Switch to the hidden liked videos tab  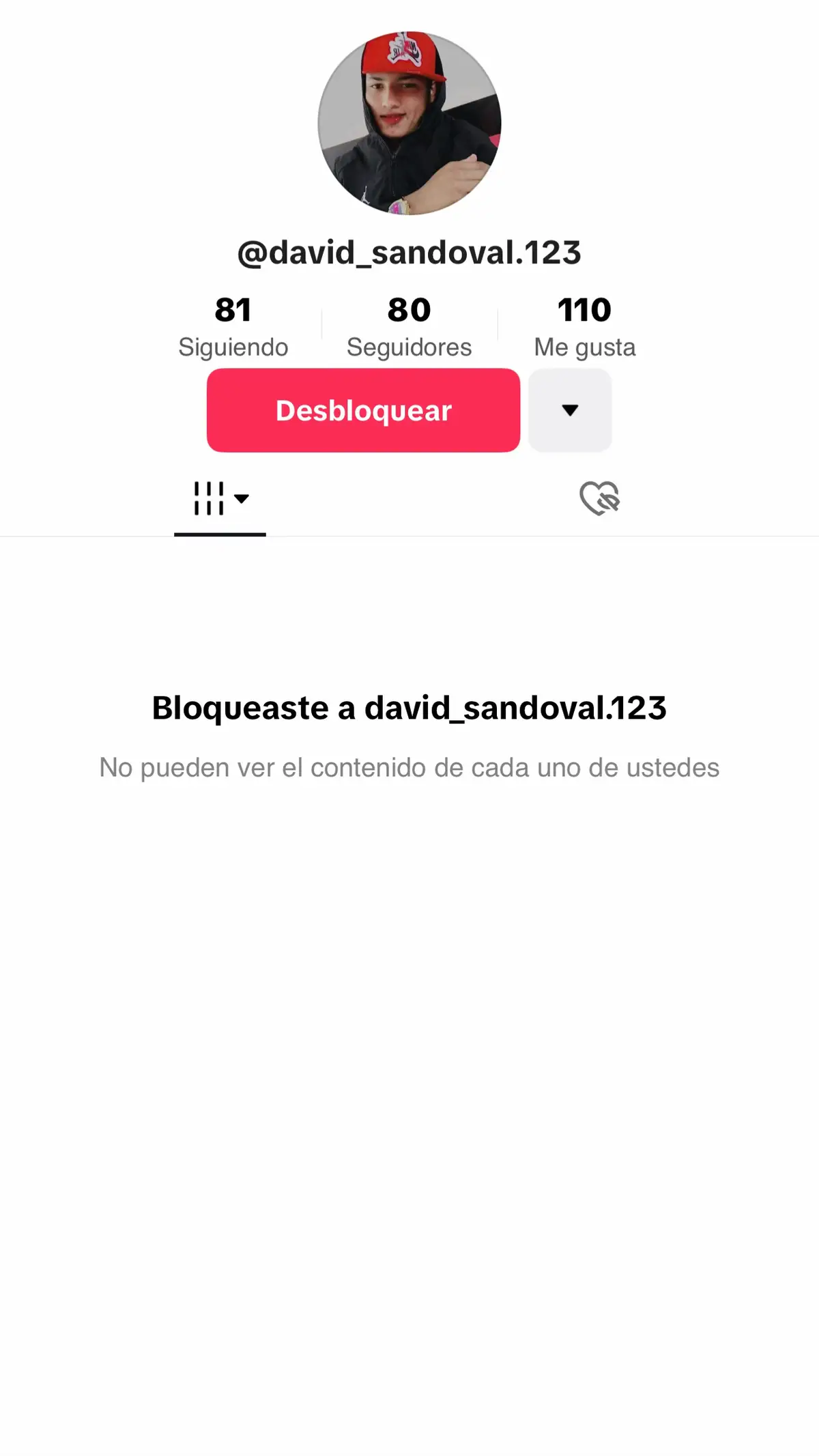(x=599, y=498)
